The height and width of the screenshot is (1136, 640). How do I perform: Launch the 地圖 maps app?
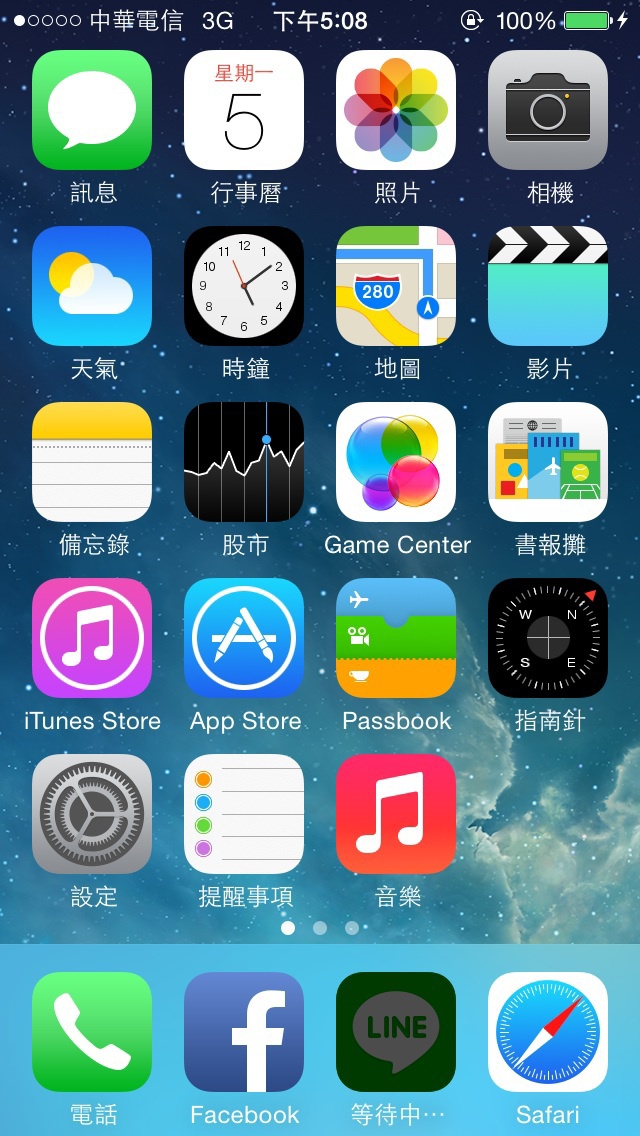click(x=396, y=286)
